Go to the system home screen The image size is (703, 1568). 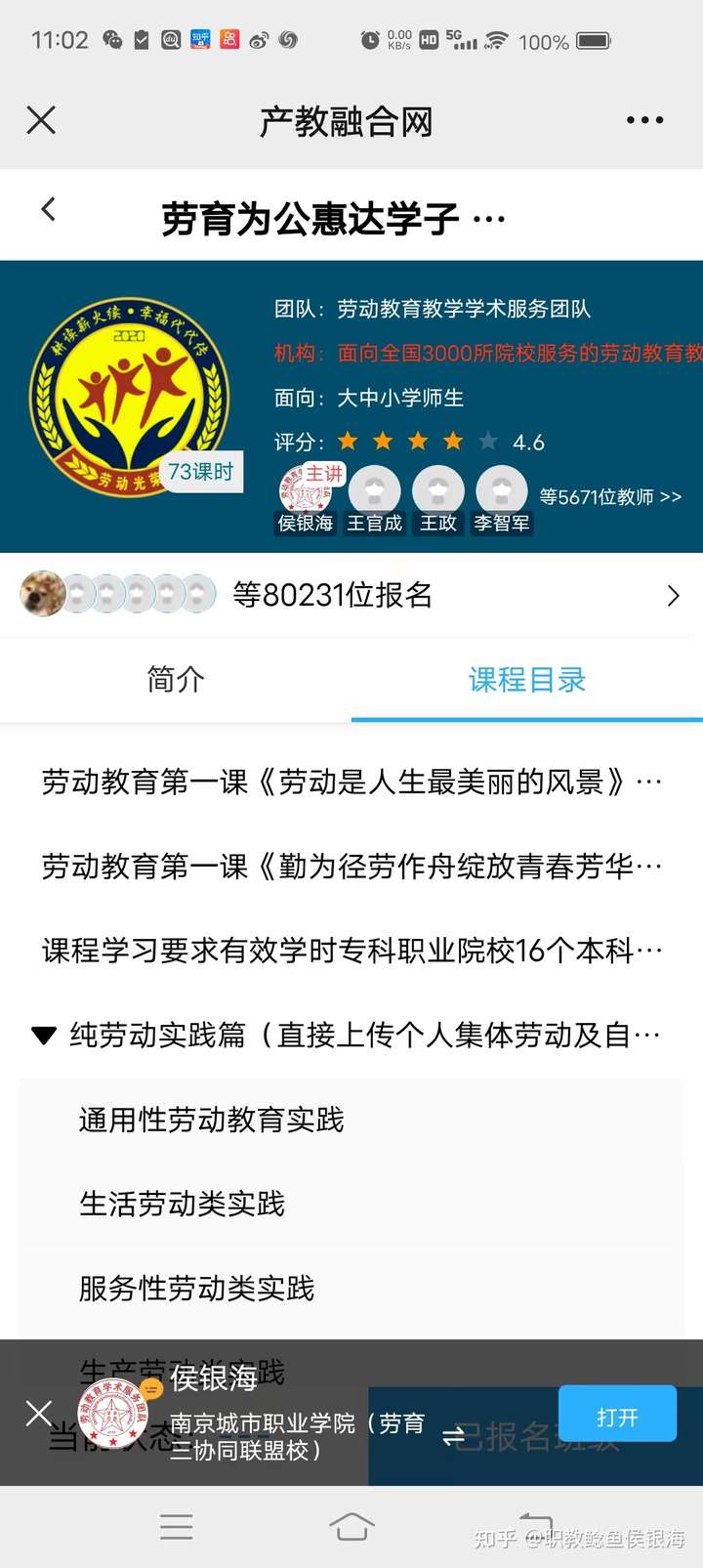[x=351, y=1526]
